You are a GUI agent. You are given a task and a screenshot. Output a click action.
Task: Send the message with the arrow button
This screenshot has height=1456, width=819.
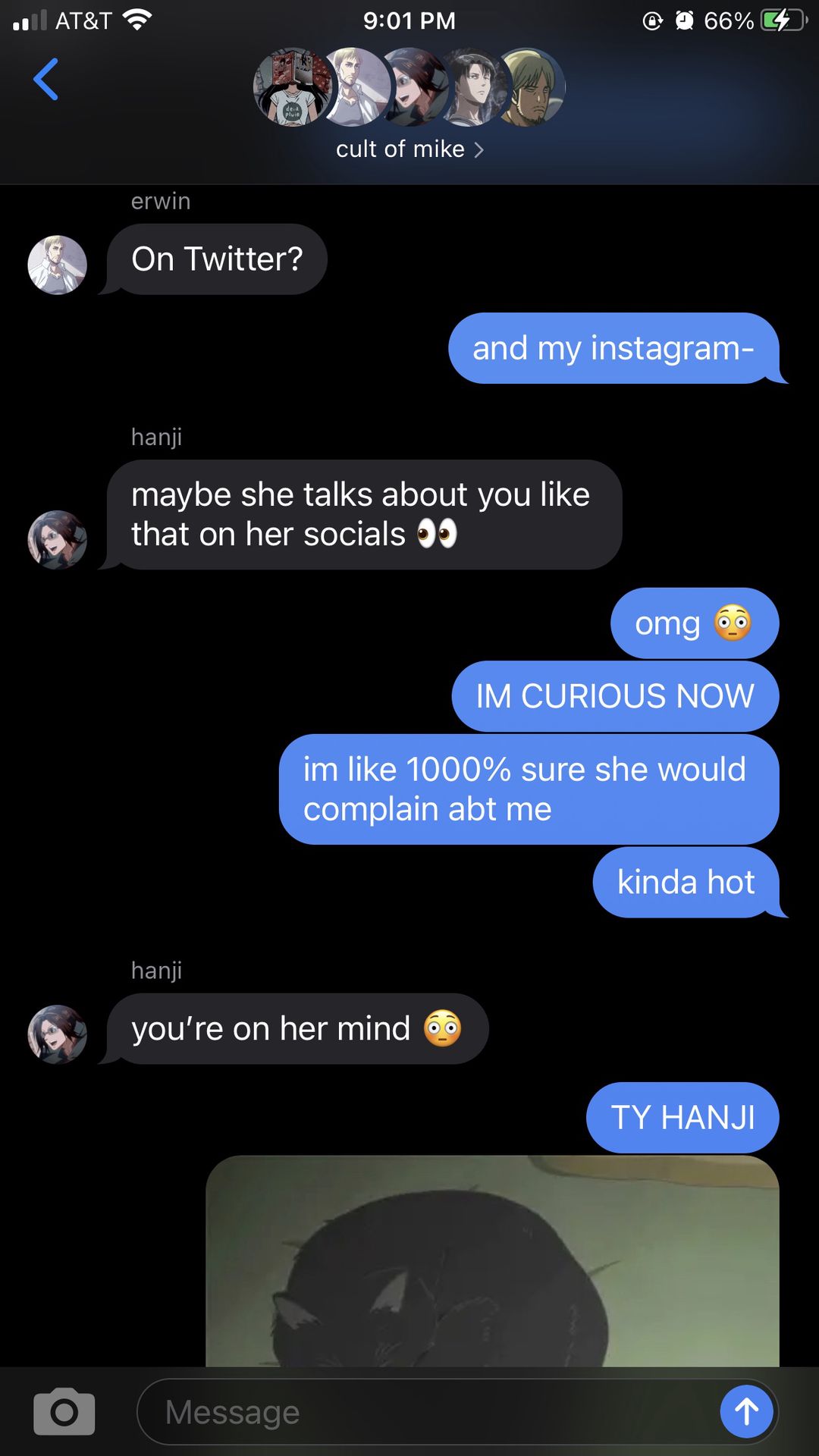(746, 1412)
